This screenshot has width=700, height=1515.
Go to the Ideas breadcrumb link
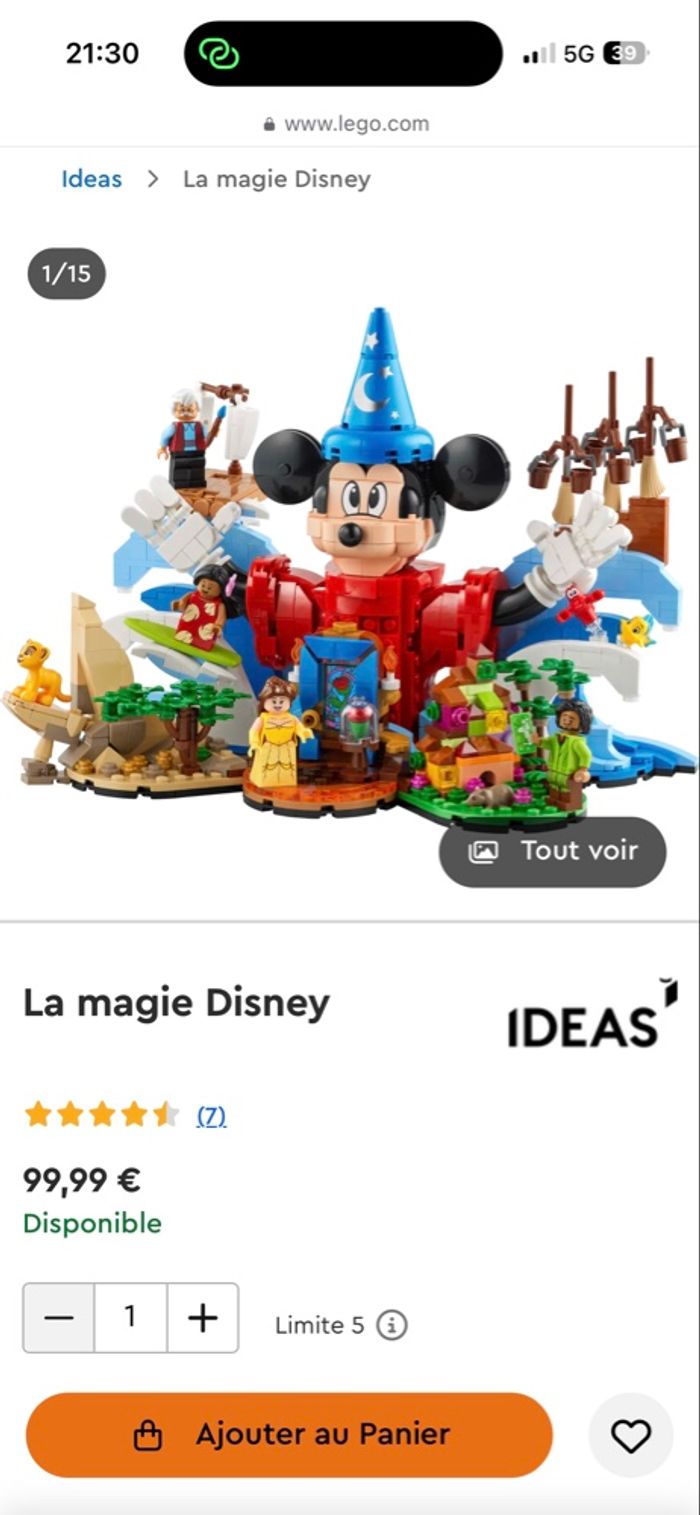[91, 179]
